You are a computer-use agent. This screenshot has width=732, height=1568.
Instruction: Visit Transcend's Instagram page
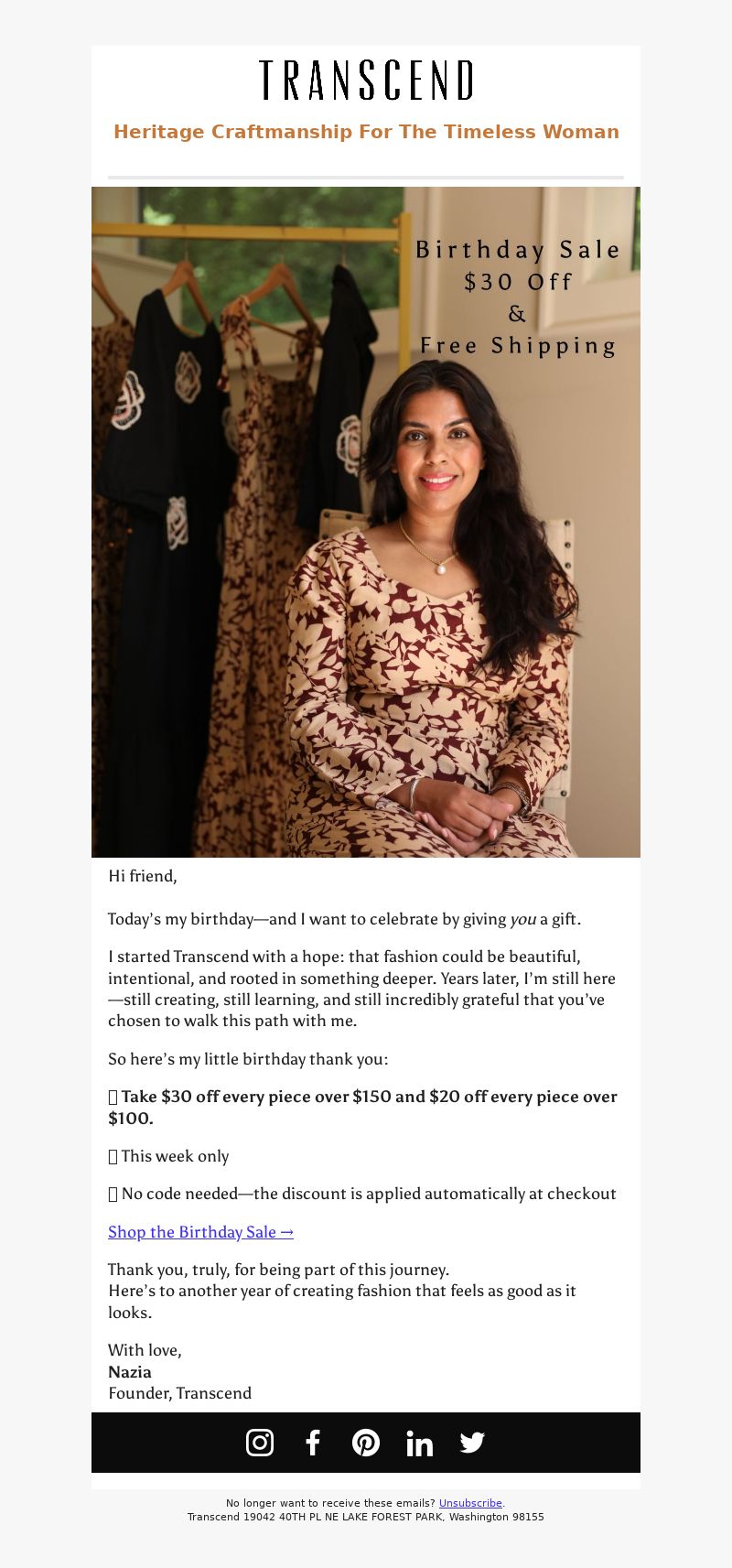click(x=260, y=1443)
